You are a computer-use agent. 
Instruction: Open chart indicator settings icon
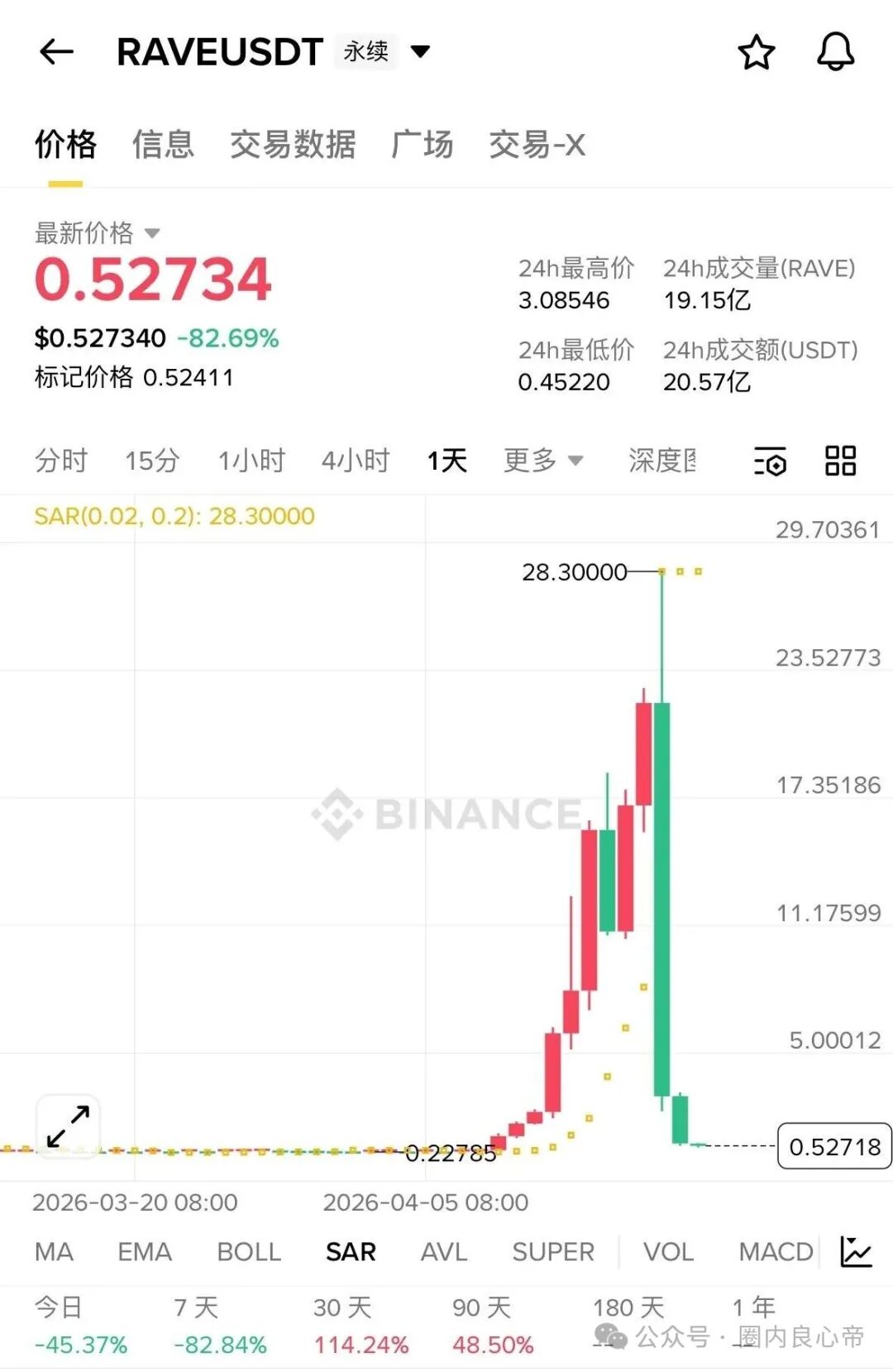pyautogui.click(x=769, y=461)
